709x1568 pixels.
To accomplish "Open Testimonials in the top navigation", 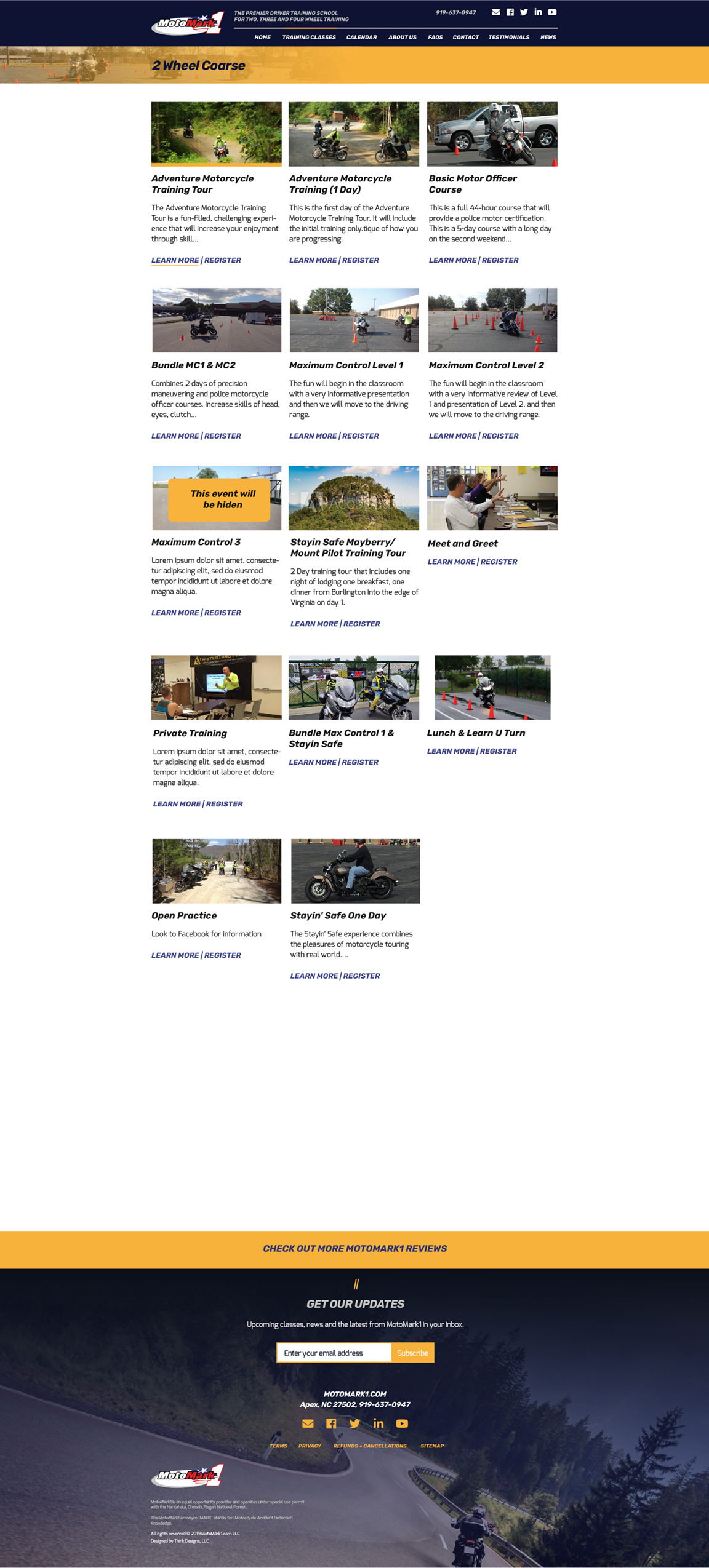I will point(508,37).
